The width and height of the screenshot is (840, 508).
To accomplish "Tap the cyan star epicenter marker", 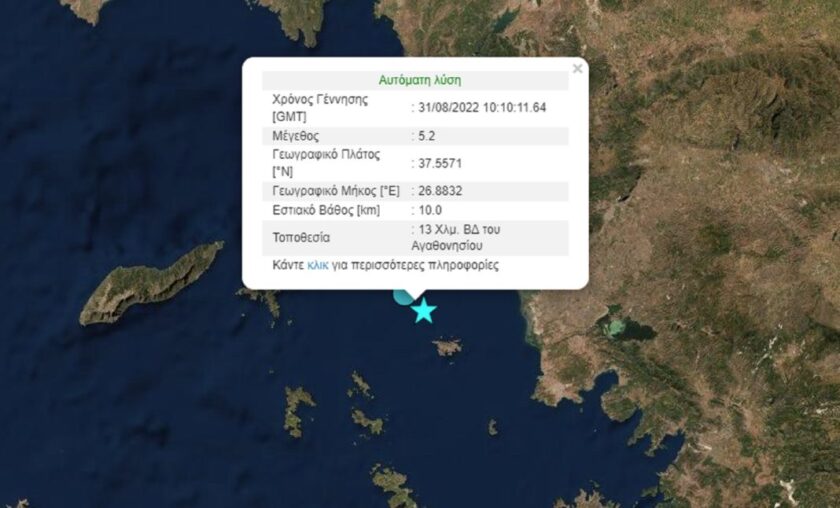I will tap(424, 311).
